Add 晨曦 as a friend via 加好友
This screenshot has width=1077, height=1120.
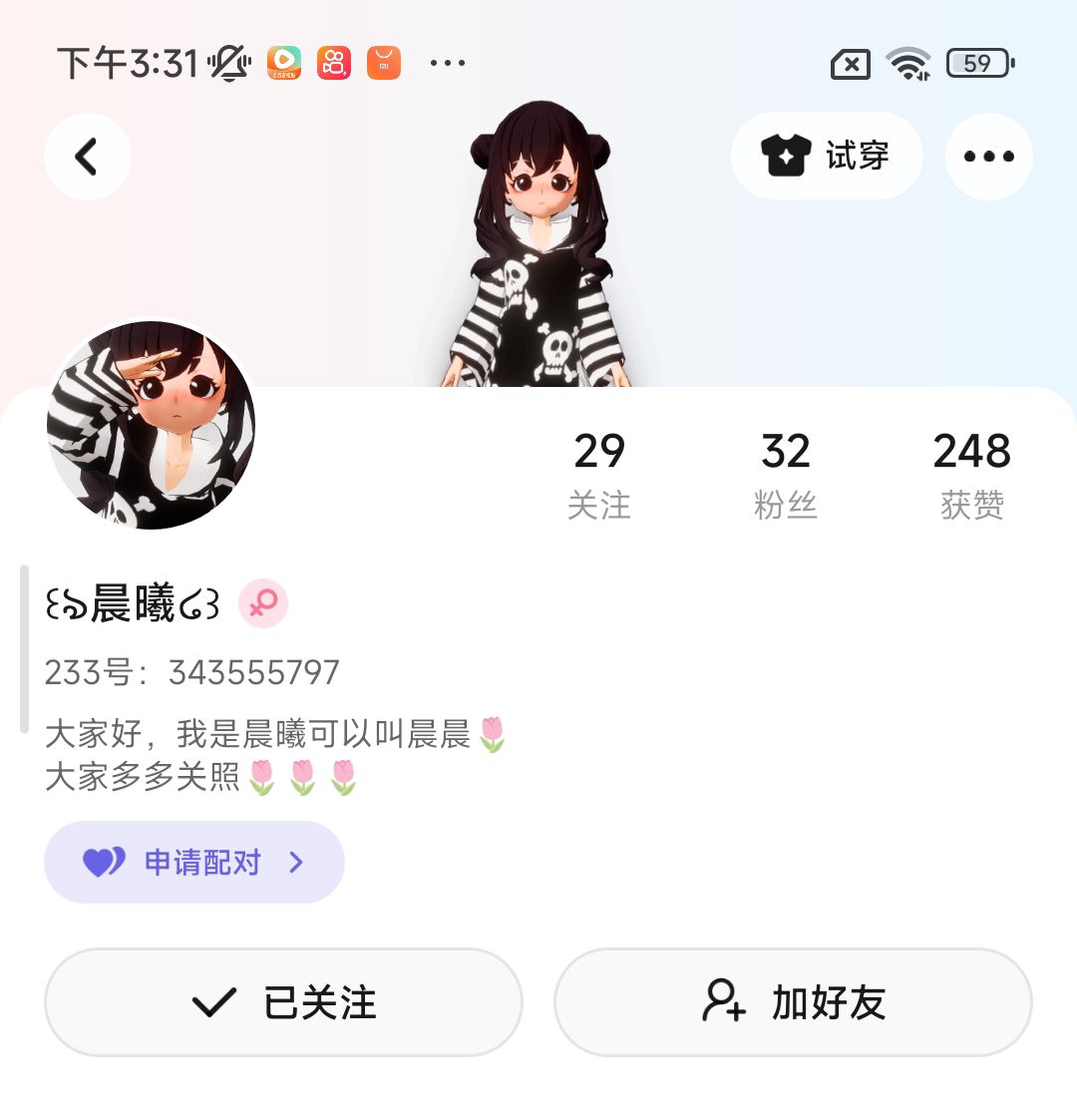(793, 1001)
